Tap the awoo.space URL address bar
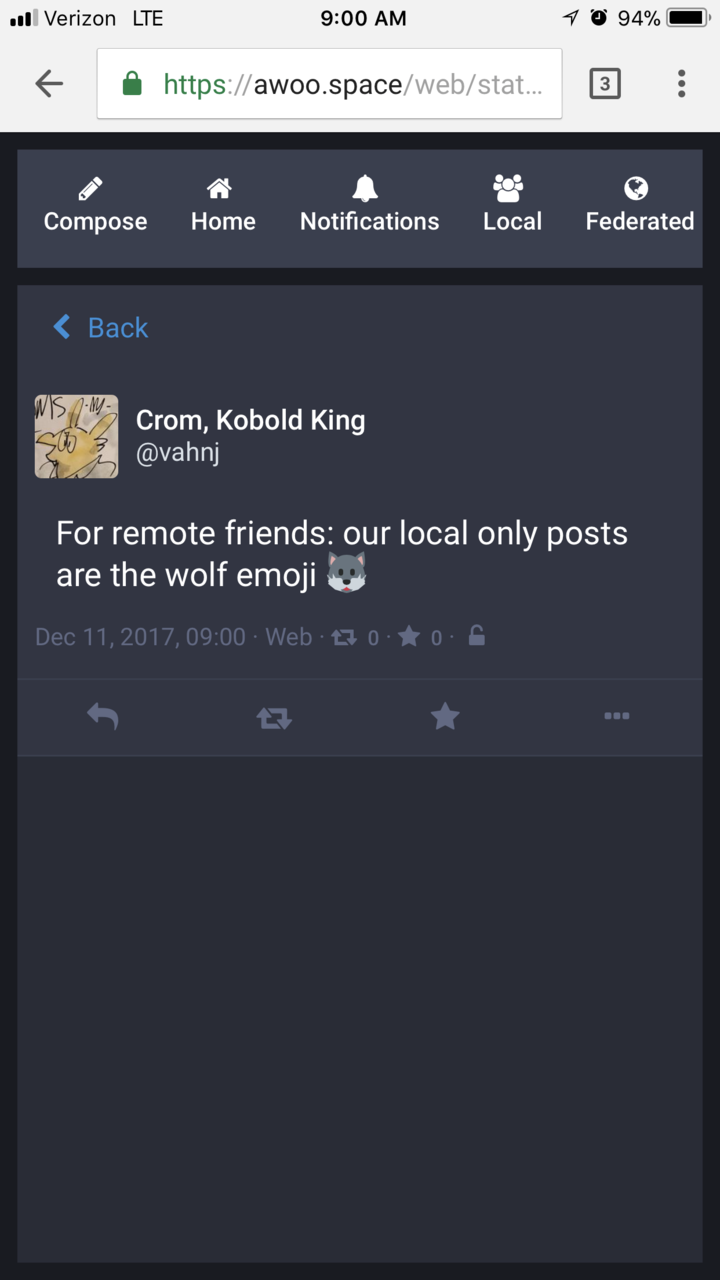Viewport: 720px width, 1280px height. (x=330, y=84)
